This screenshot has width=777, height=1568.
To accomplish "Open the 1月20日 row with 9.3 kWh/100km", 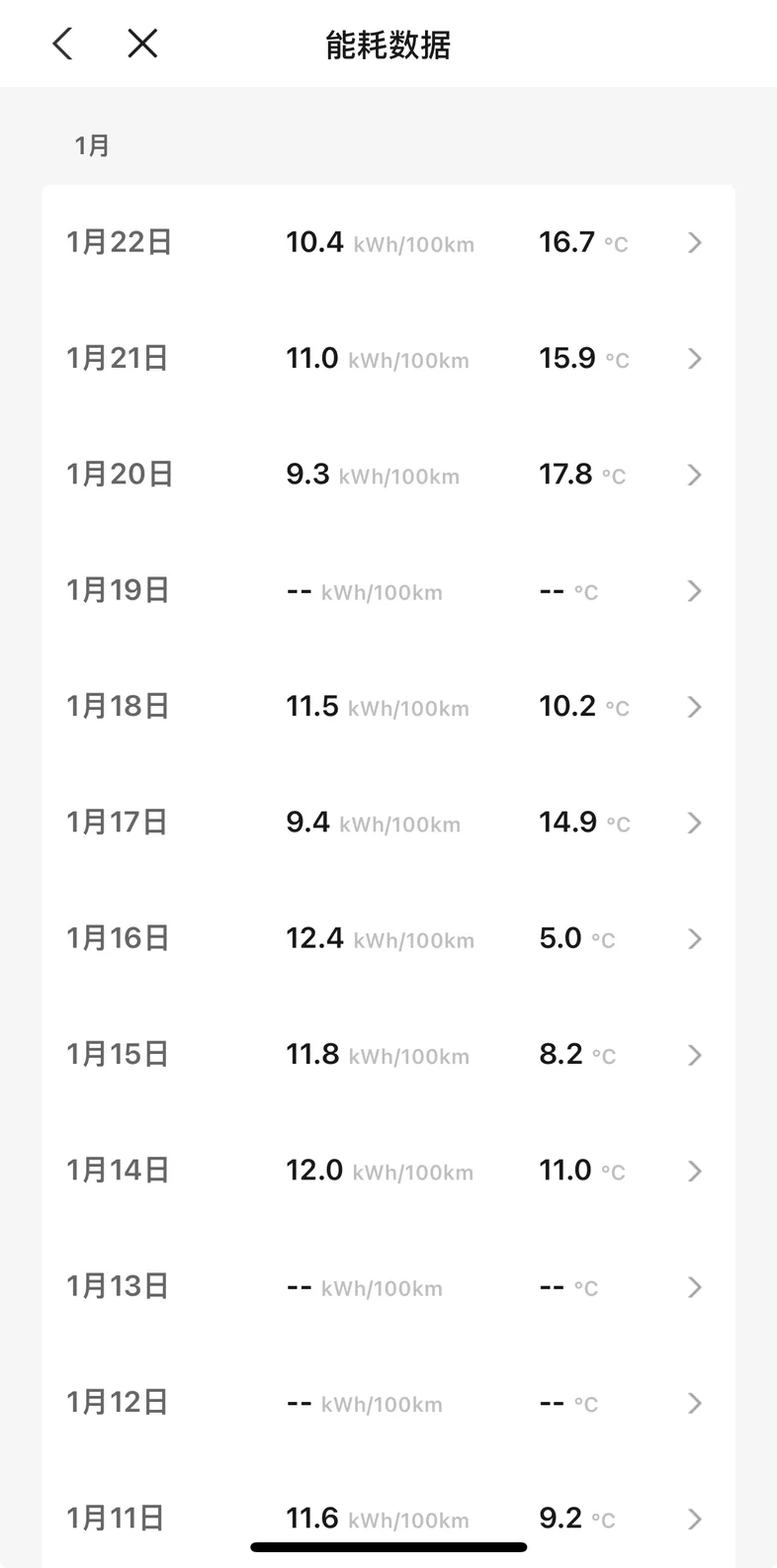I will [388, 475].
